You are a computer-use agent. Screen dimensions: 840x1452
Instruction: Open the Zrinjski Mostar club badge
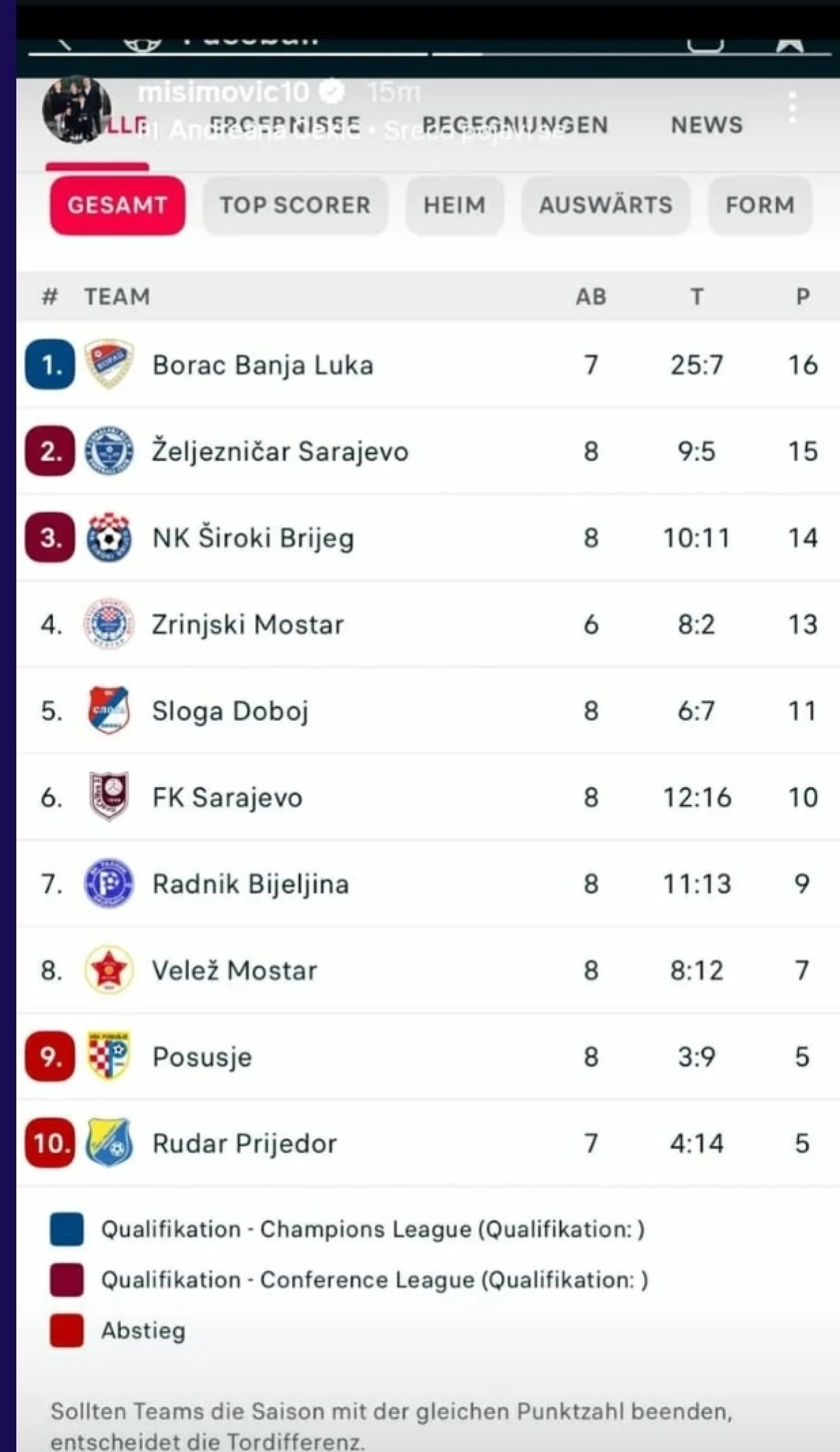(x=109, y=624)
